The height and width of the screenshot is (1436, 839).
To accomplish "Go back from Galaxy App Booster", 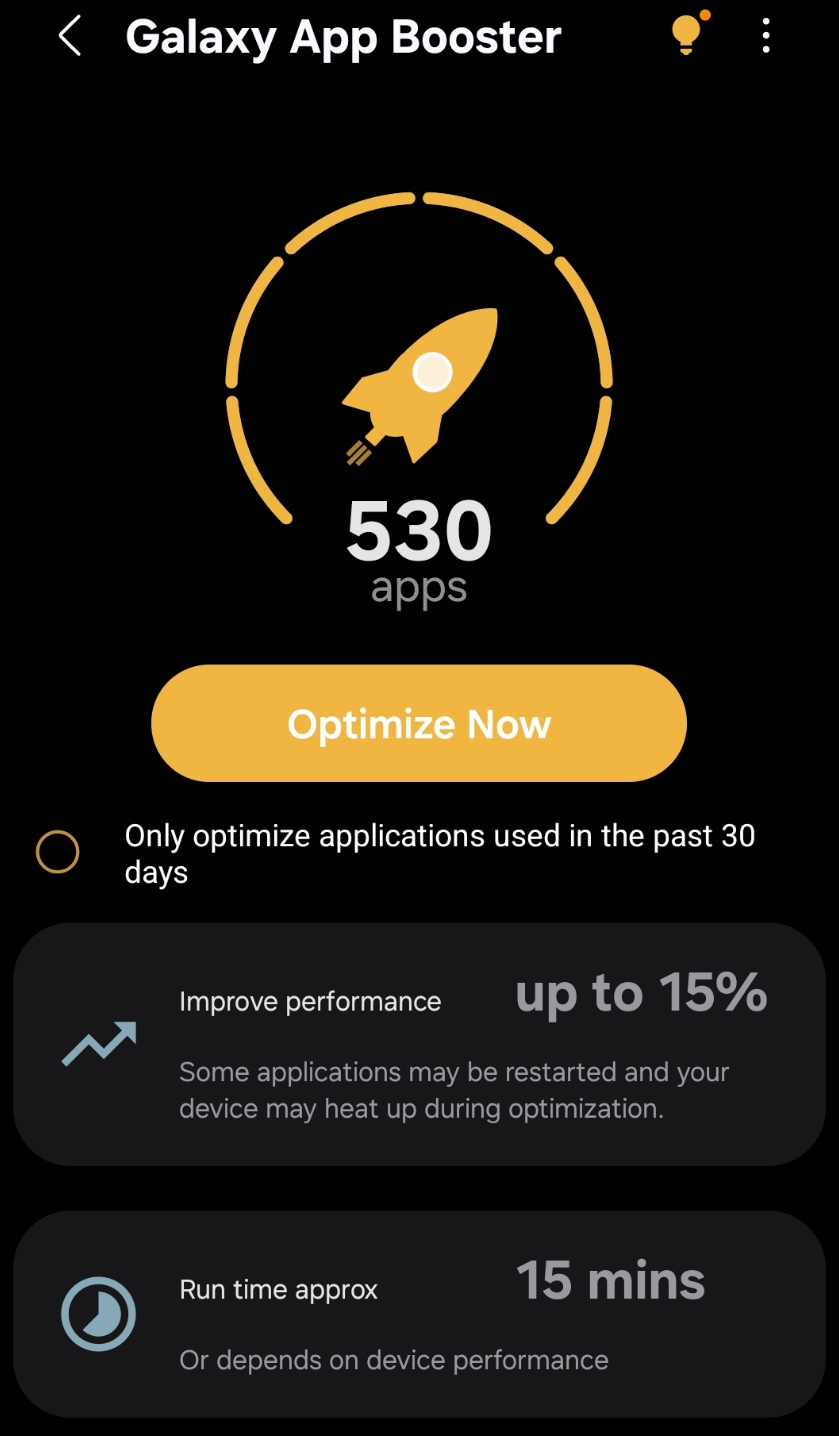I will click(x=69, y=37).
